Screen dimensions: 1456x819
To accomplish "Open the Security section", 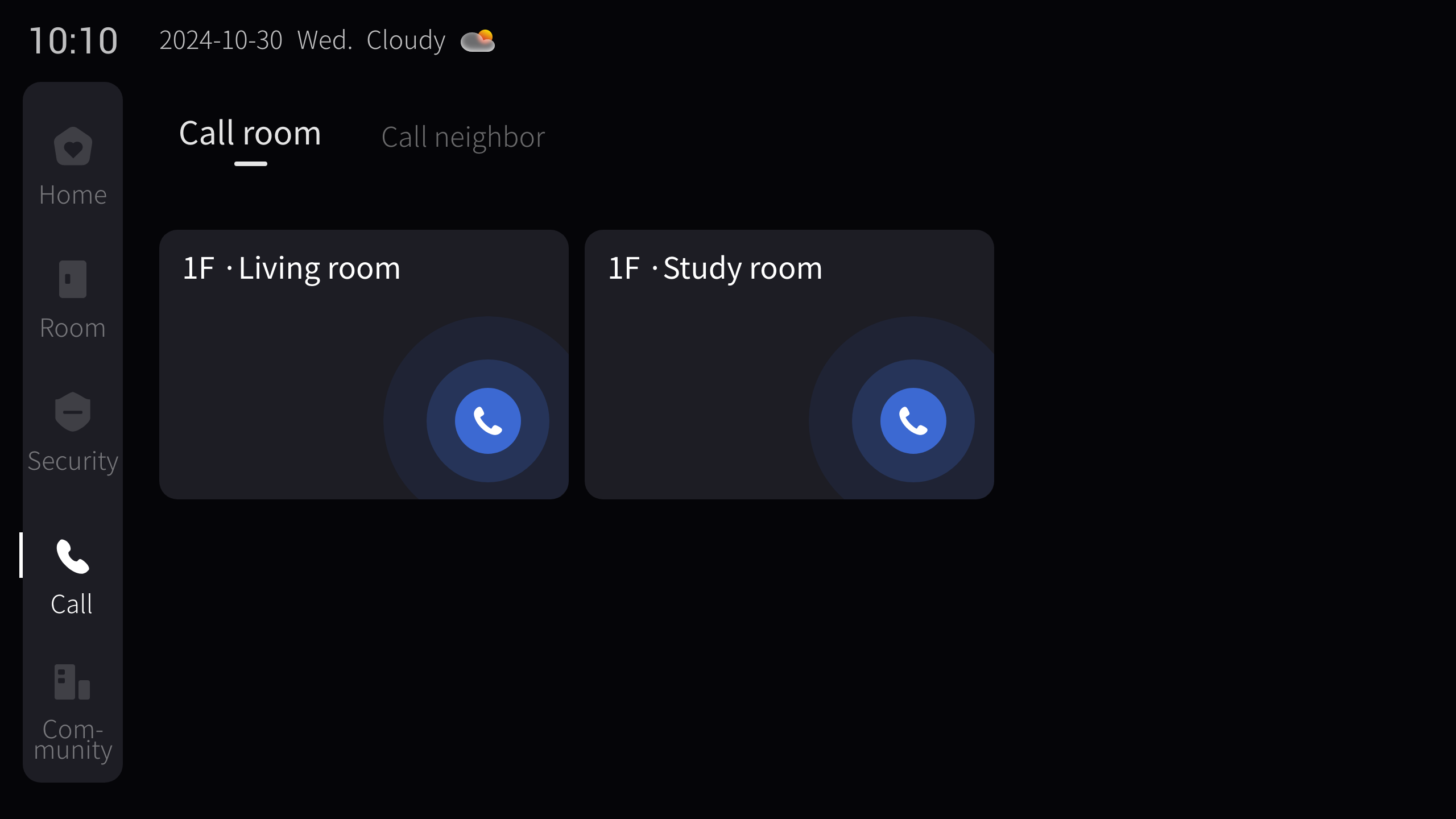I will pyautogui.click(x=73, y=432).
